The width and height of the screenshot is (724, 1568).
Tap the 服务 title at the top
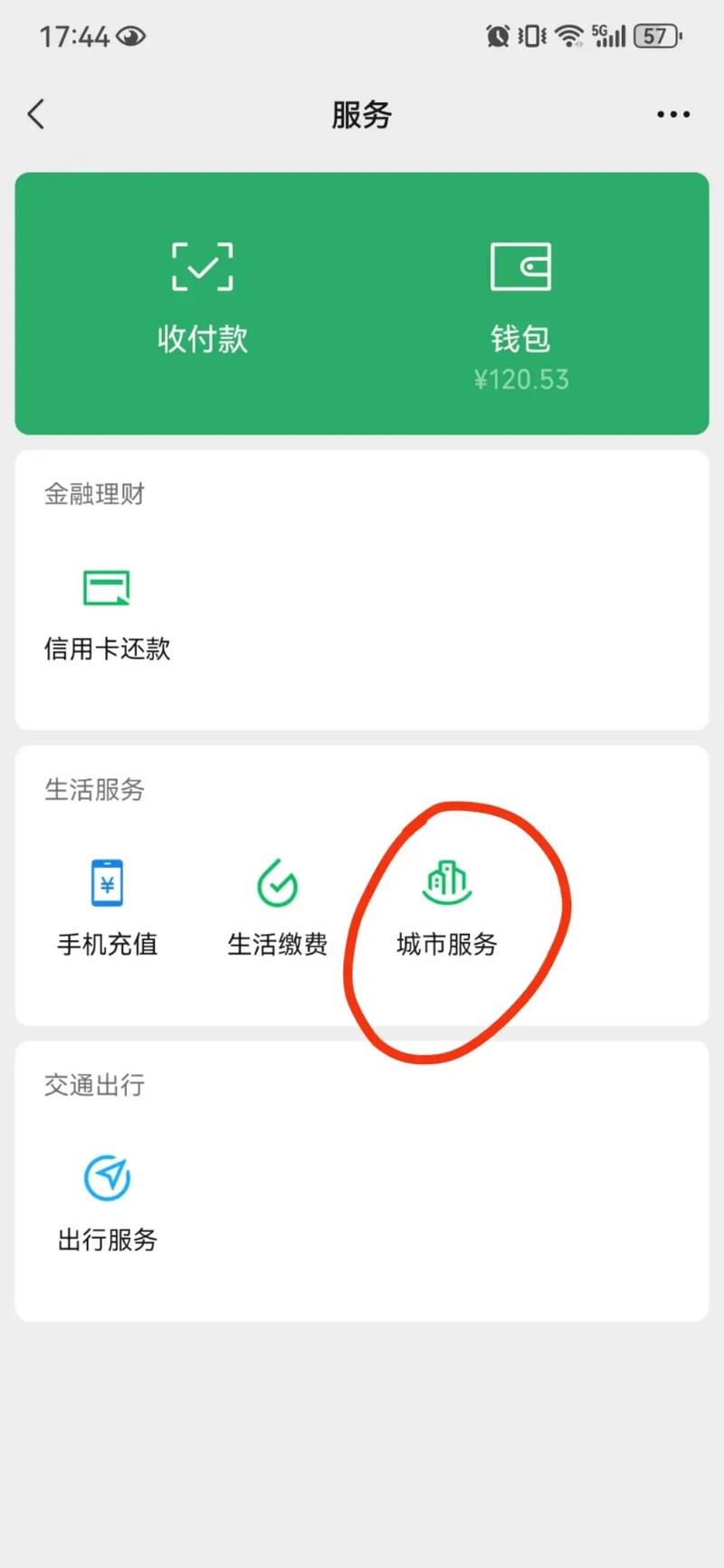click(362, 113)
